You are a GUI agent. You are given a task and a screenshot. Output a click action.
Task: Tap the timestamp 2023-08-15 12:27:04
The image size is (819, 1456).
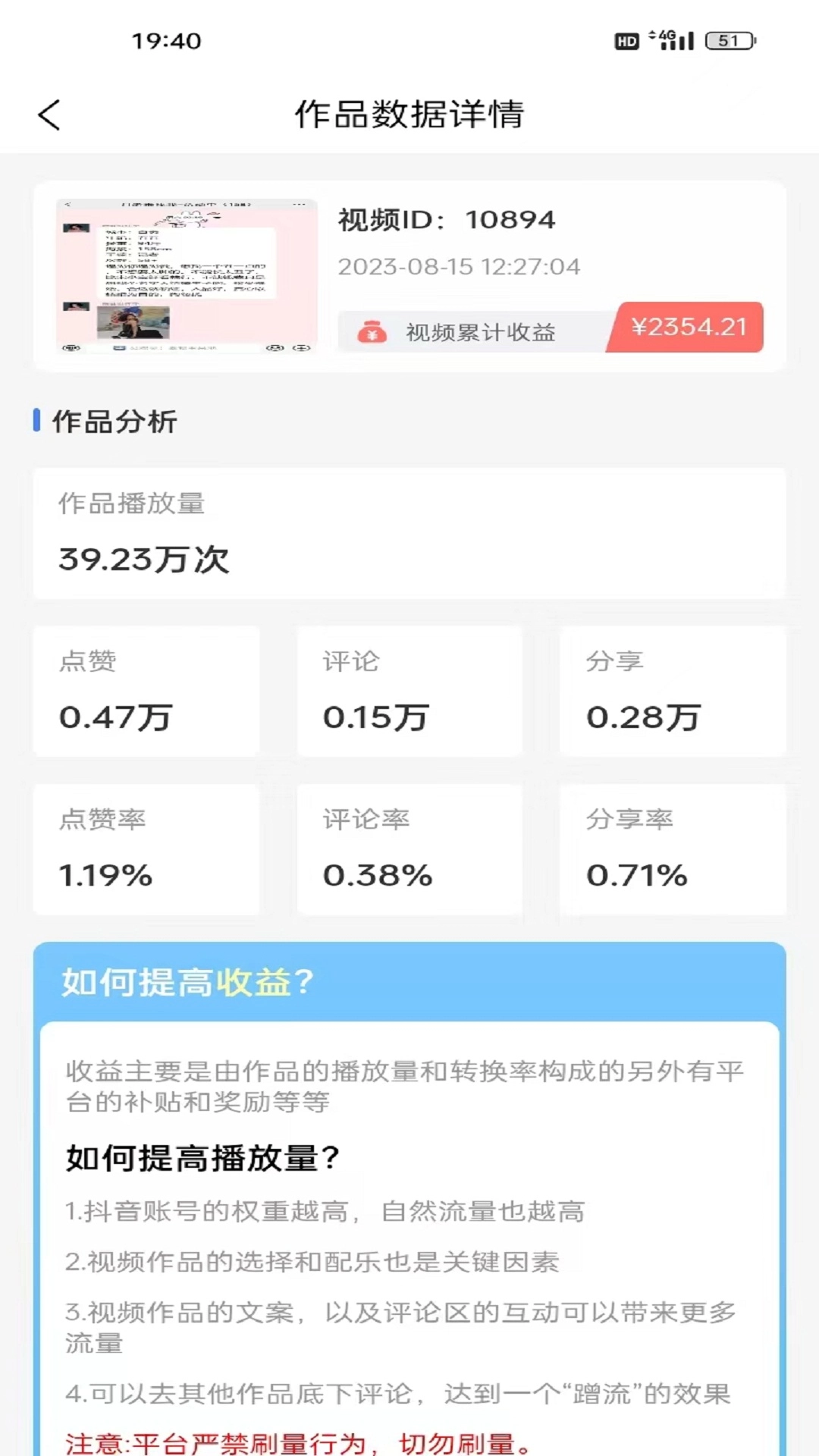459,266
